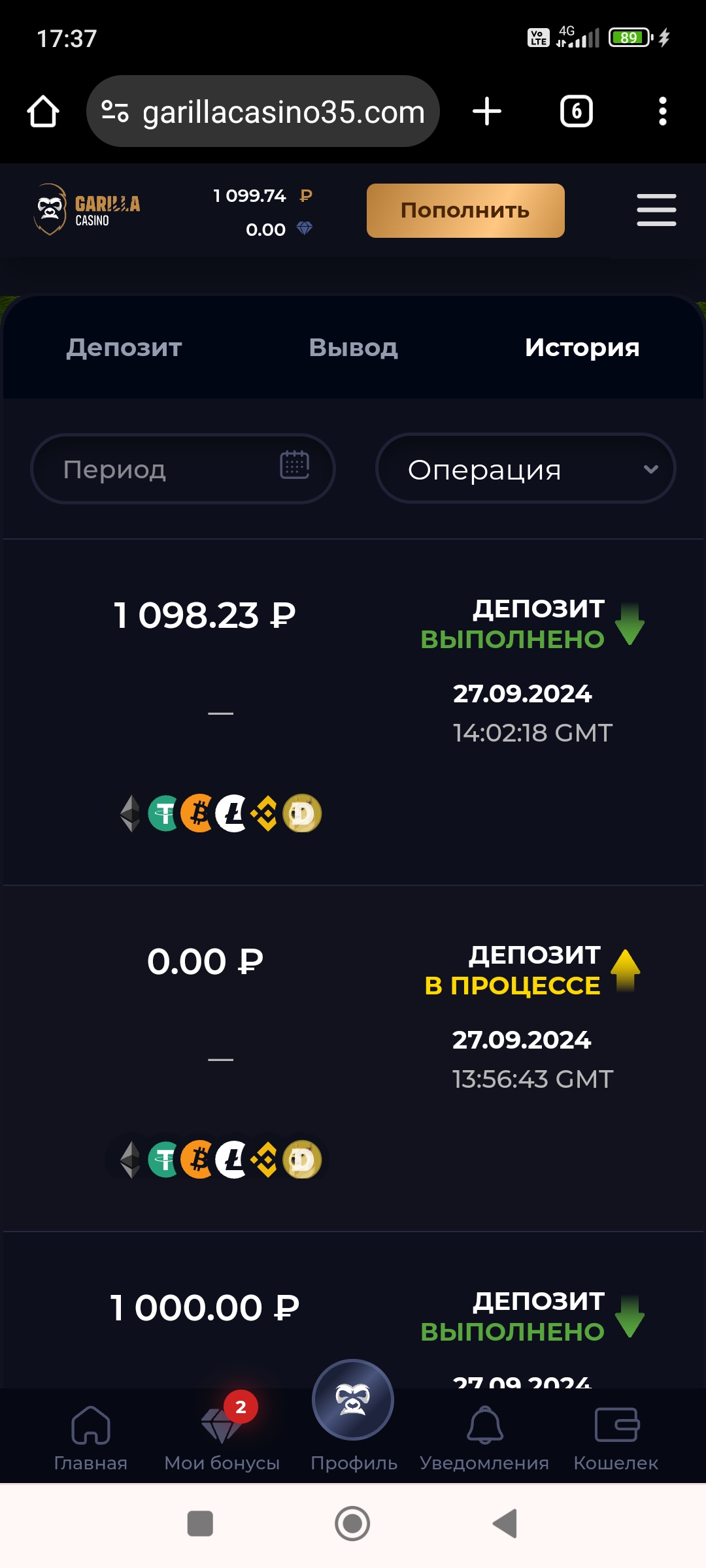706x1568 pixels.
Task: Open the browser overflow menu
Action: point(663,111)
